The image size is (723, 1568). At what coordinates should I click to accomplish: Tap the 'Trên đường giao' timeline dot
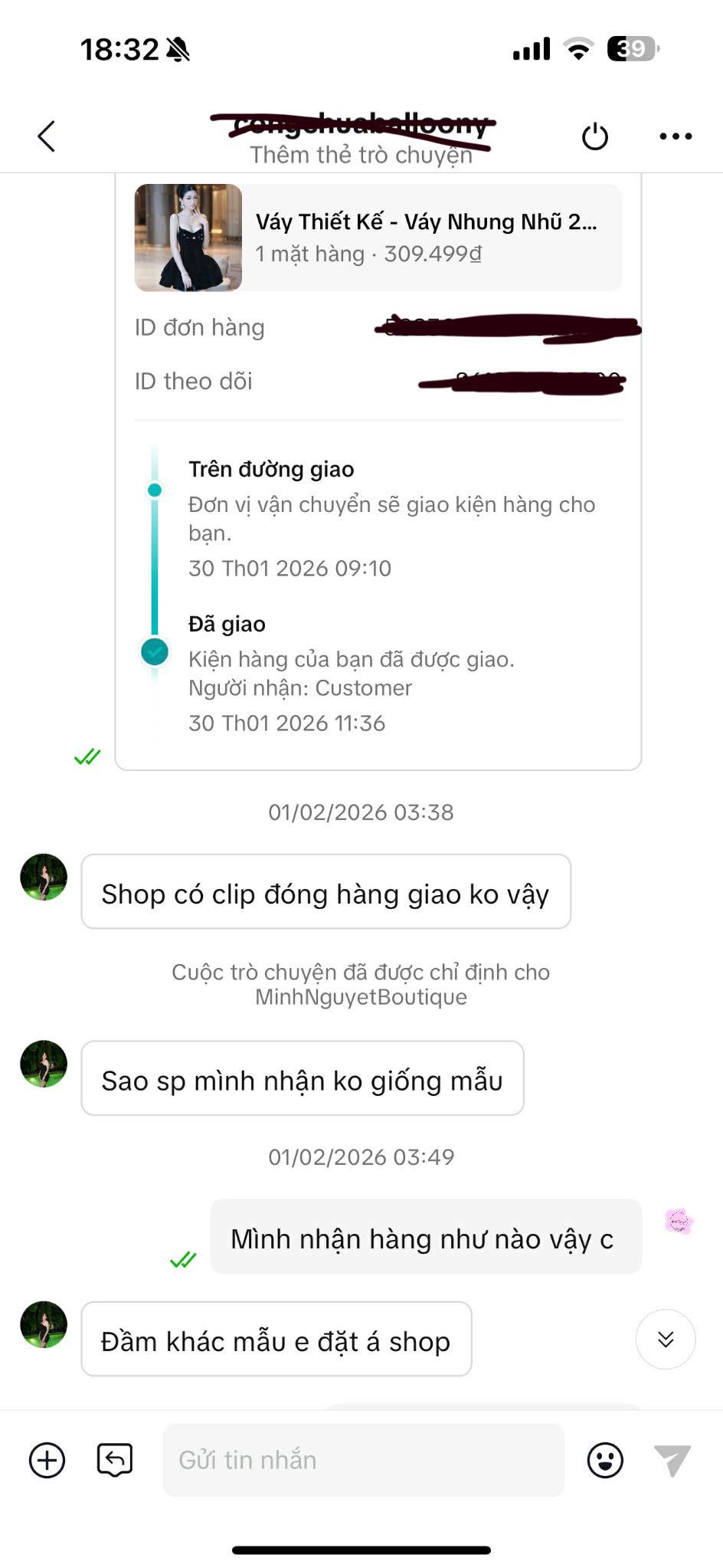point(155,490)
